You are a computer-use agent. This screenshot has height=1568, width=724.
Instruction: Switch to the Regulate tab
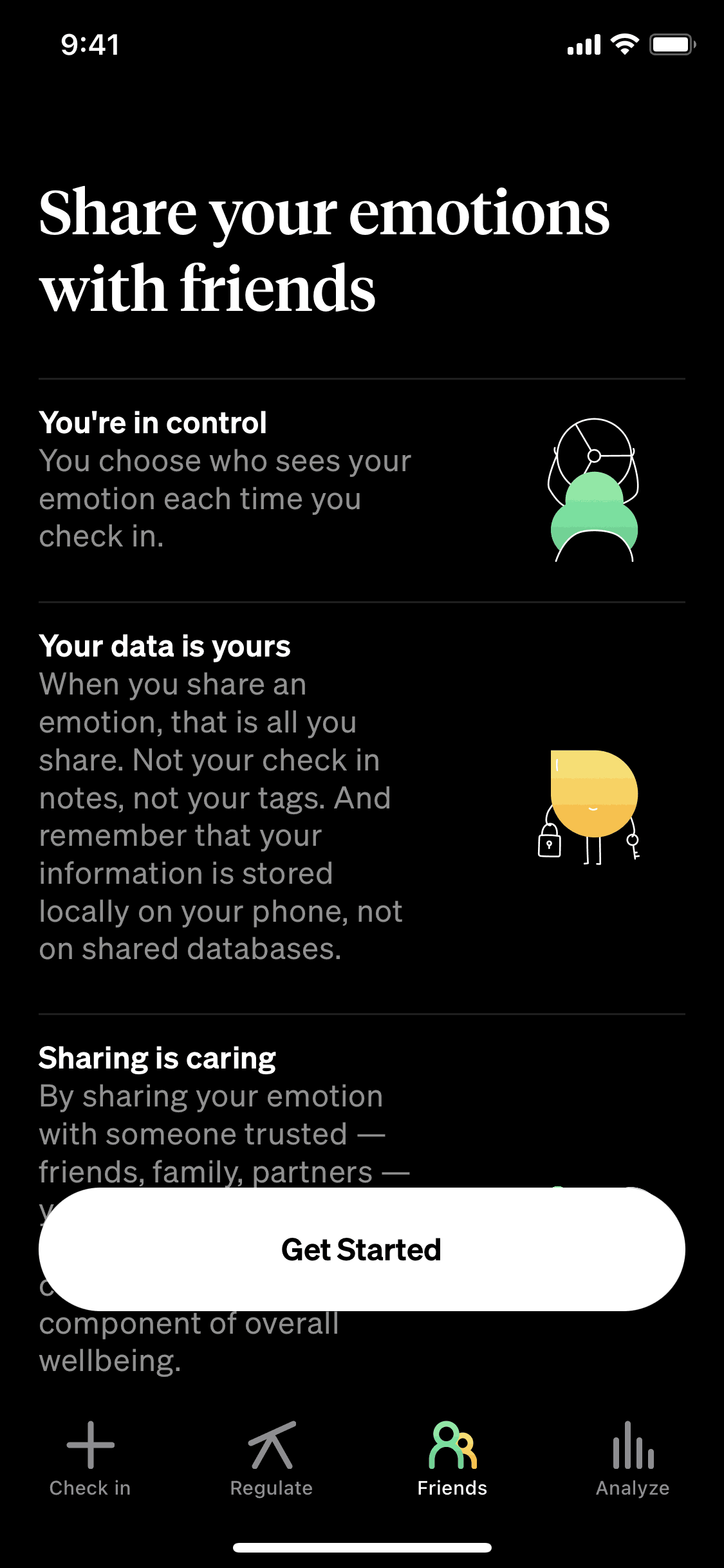(x=272, y=1459)
